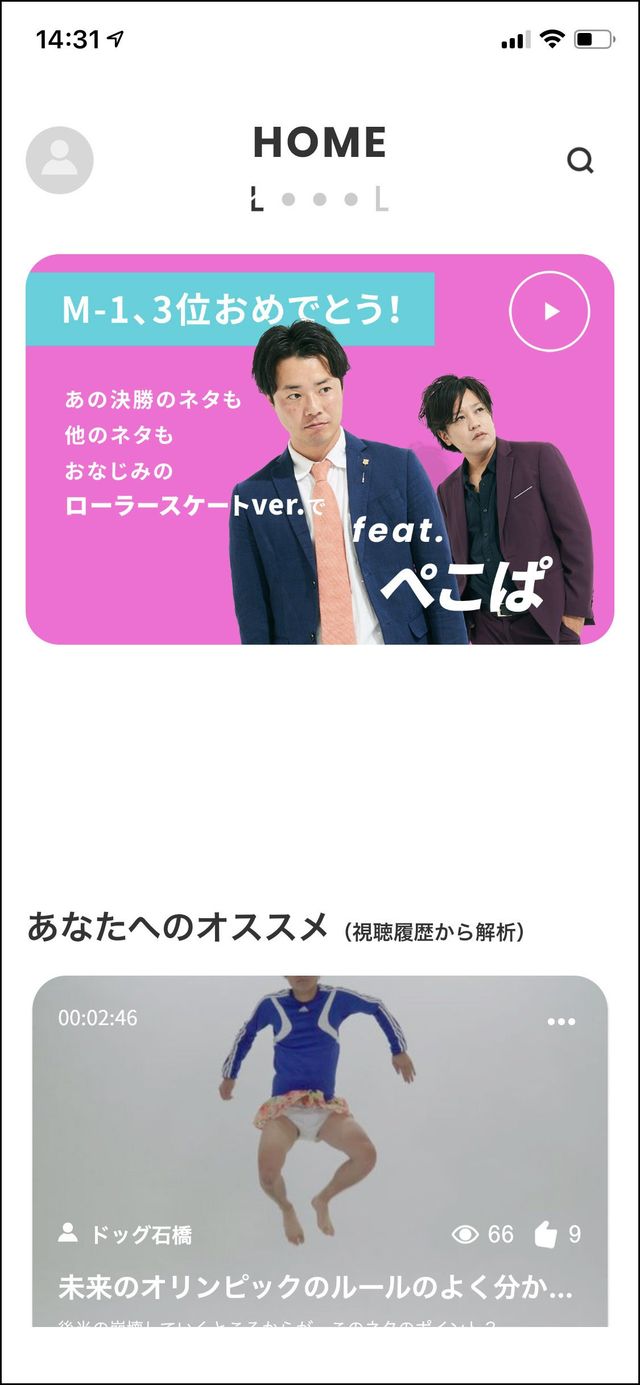Open the overflow menu on recommended video
Screen dimensions: 640x1385
click(561, 1021)
